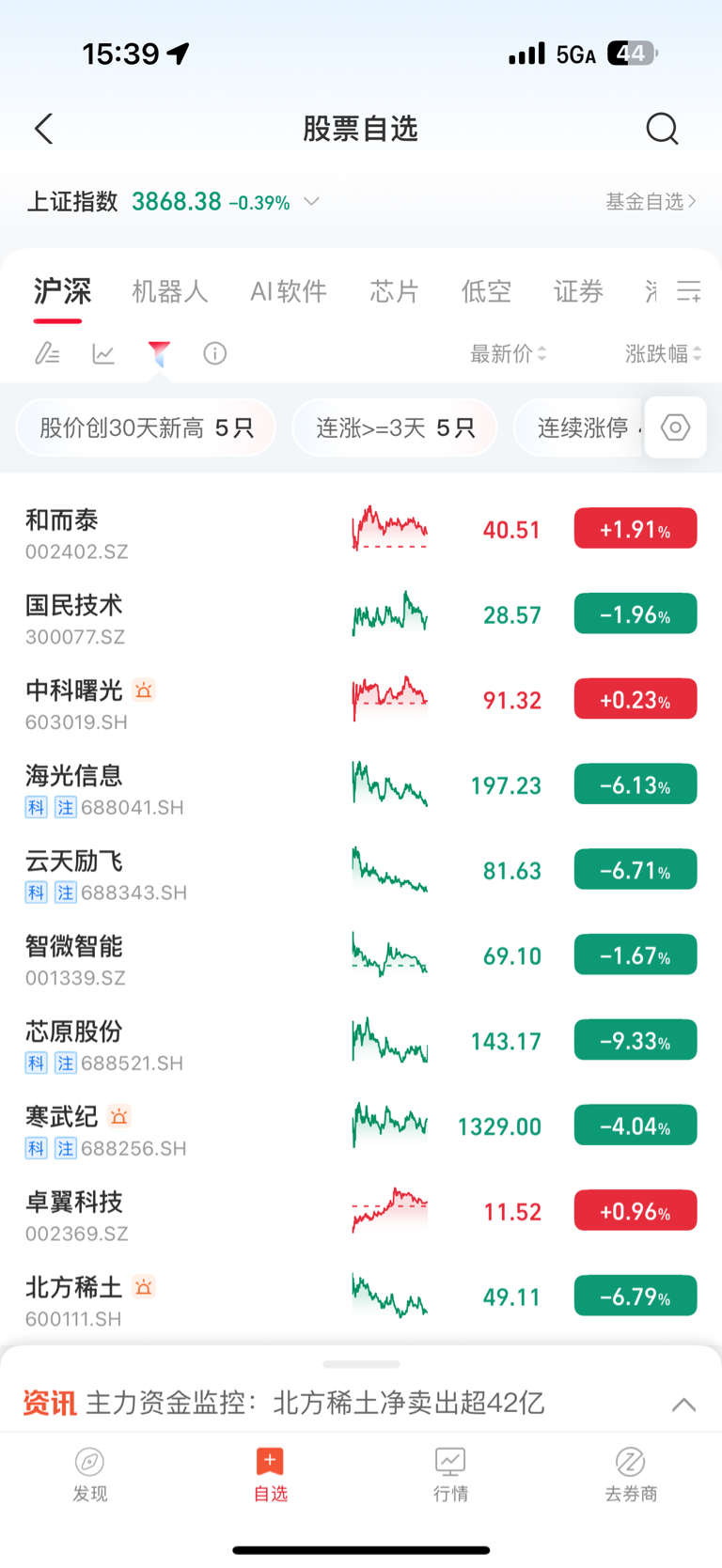Select the 连涨>=3天 filter chip
The height and width of the screenshot is (1568, 722).
point(395,427)
